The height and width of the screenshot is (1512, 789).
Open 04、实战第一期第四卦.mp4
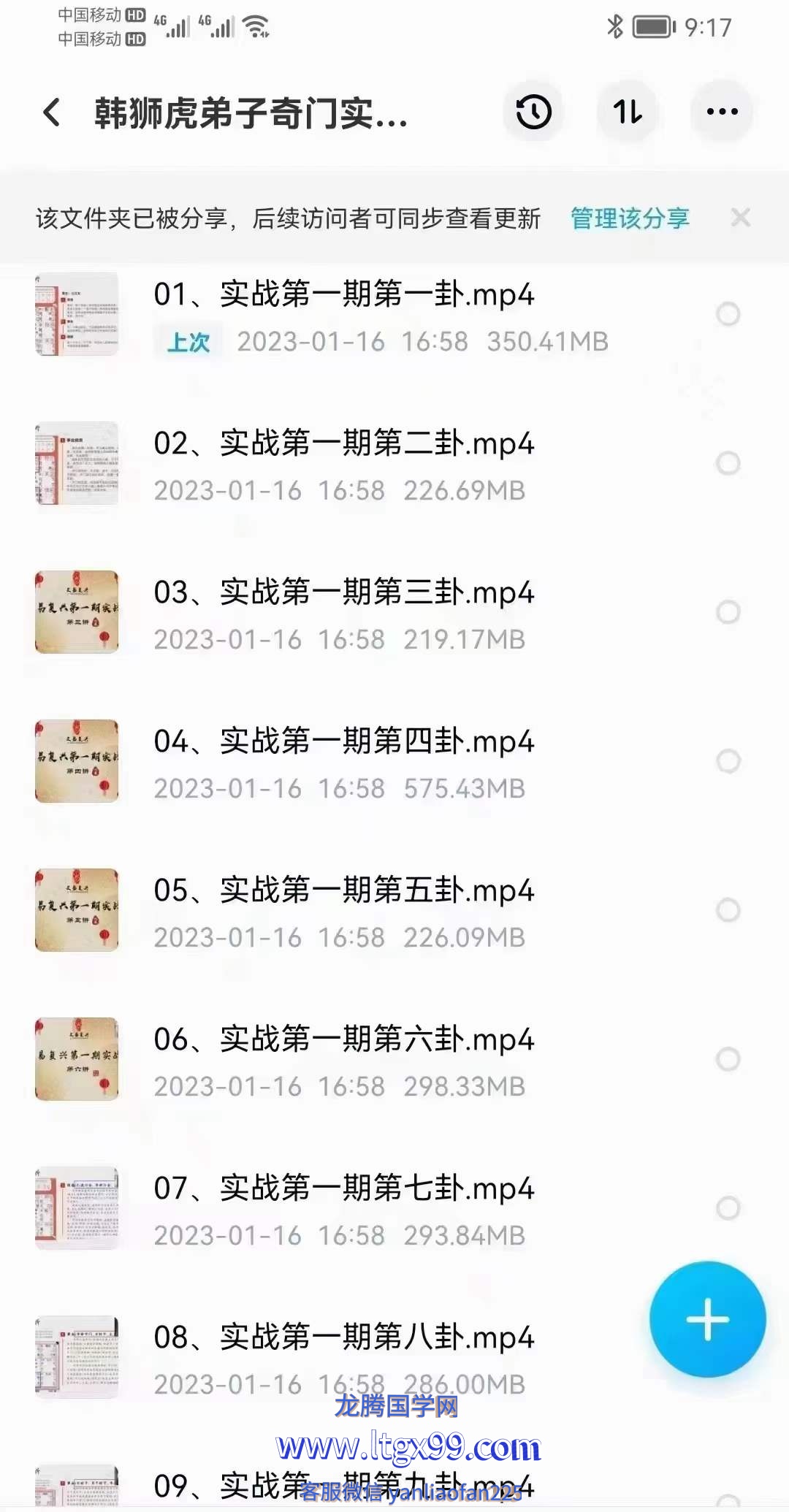[343, 742]
